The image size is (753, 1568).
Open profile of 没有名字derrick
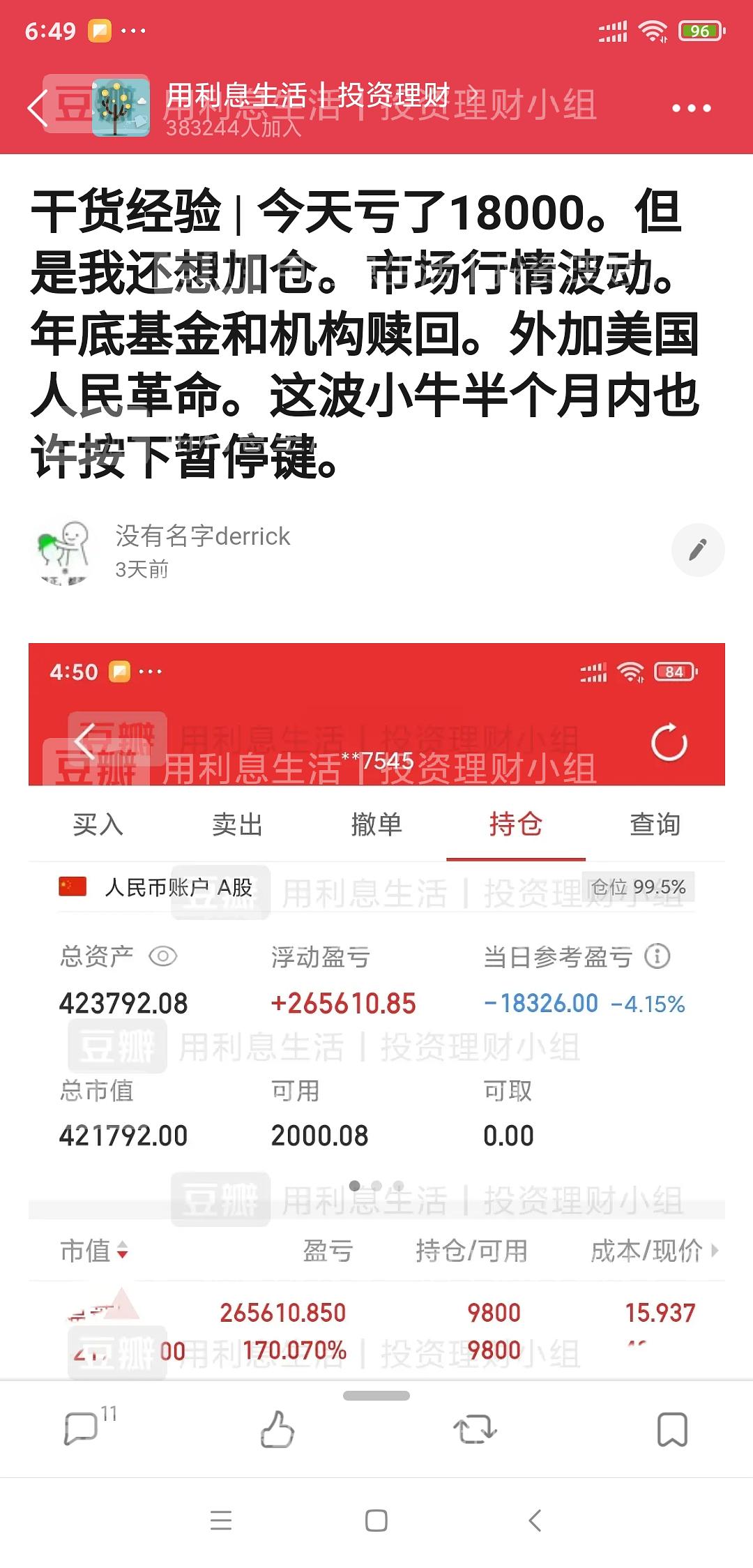pos(202,537)
